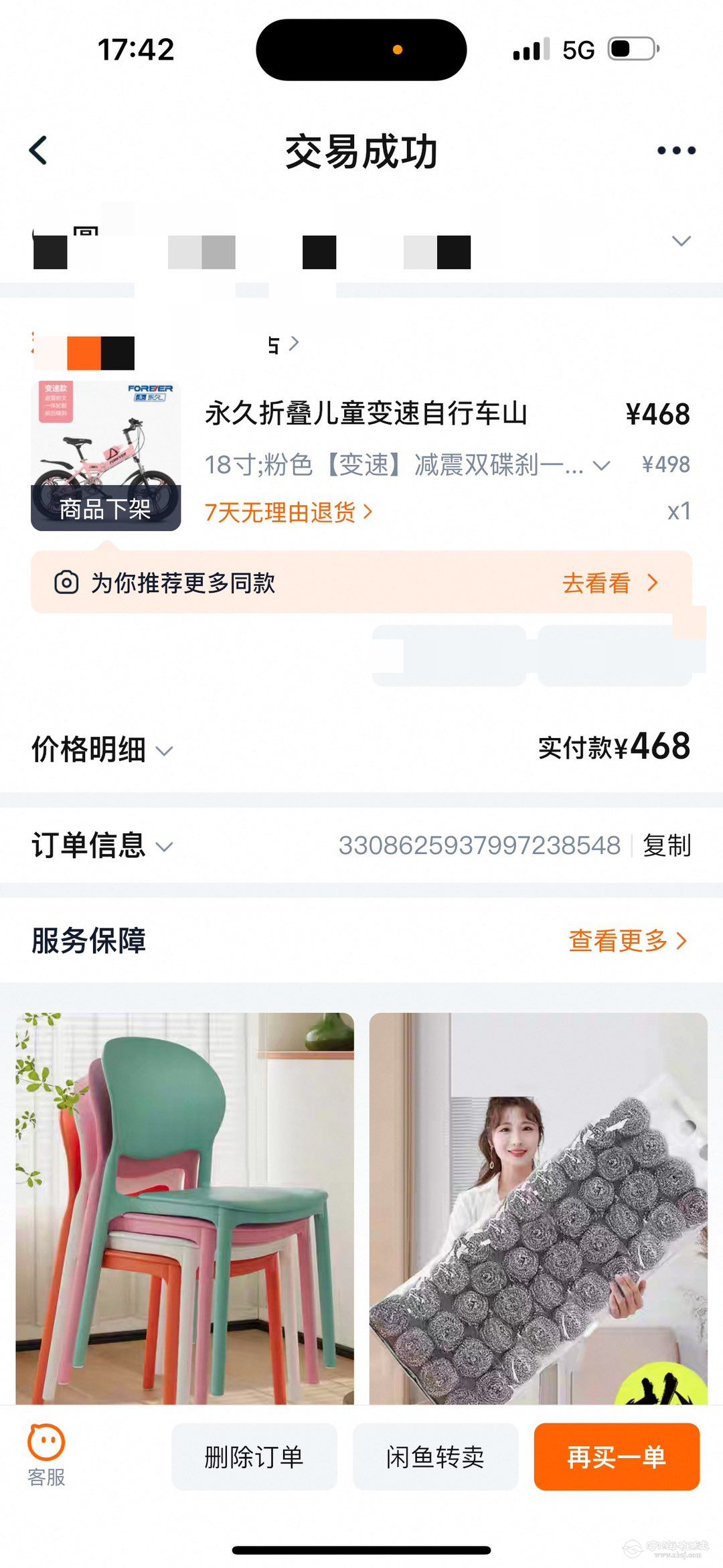The width and height of the screenshot is (723, 1568).
Task: Open the three-dot overflow menu
Action: click(x=675, y=151)
